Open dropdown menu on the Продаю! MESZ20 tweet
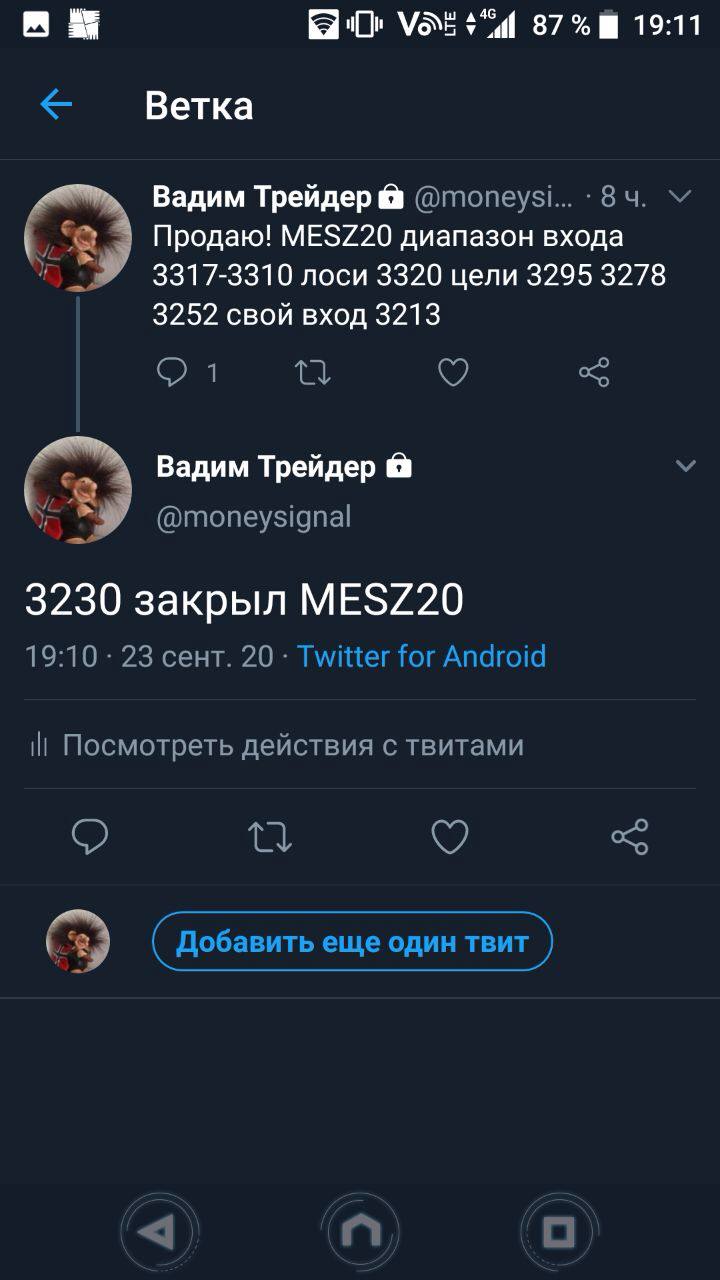Screen dimensions: 720x1280 coord(680,197)
